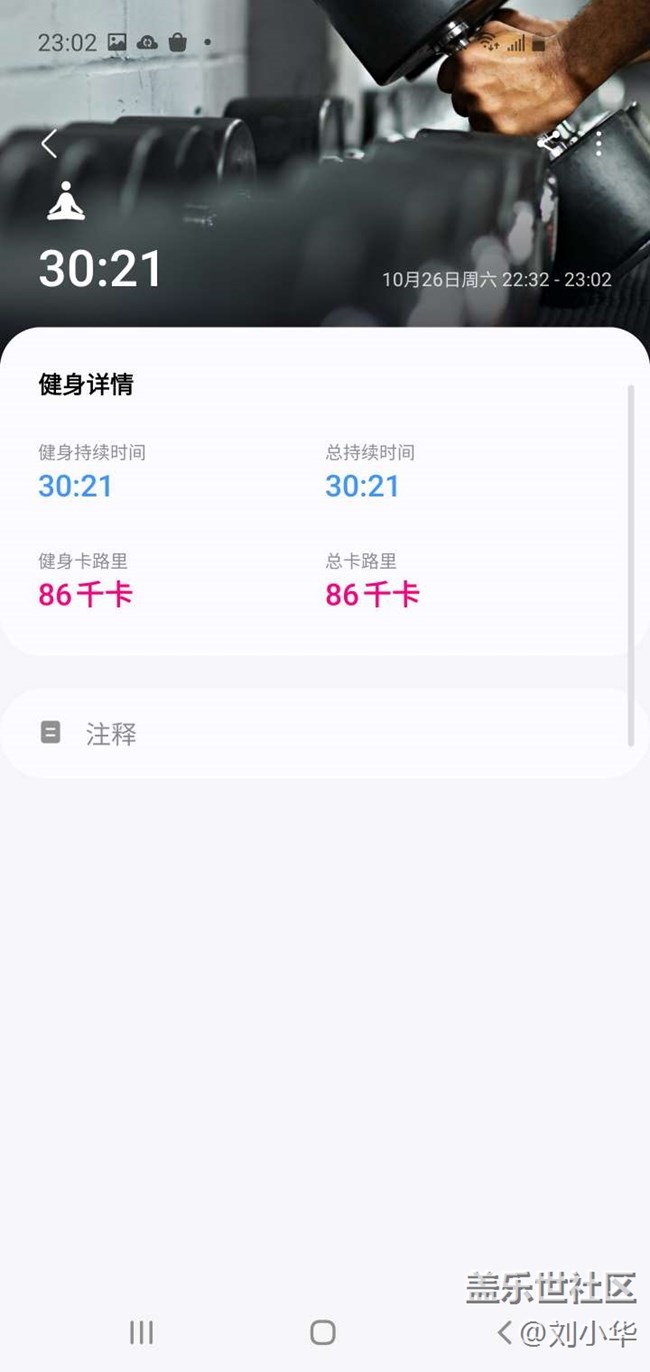Tap the system home button
This screenshot has height=1372, width=650.
323,1332
